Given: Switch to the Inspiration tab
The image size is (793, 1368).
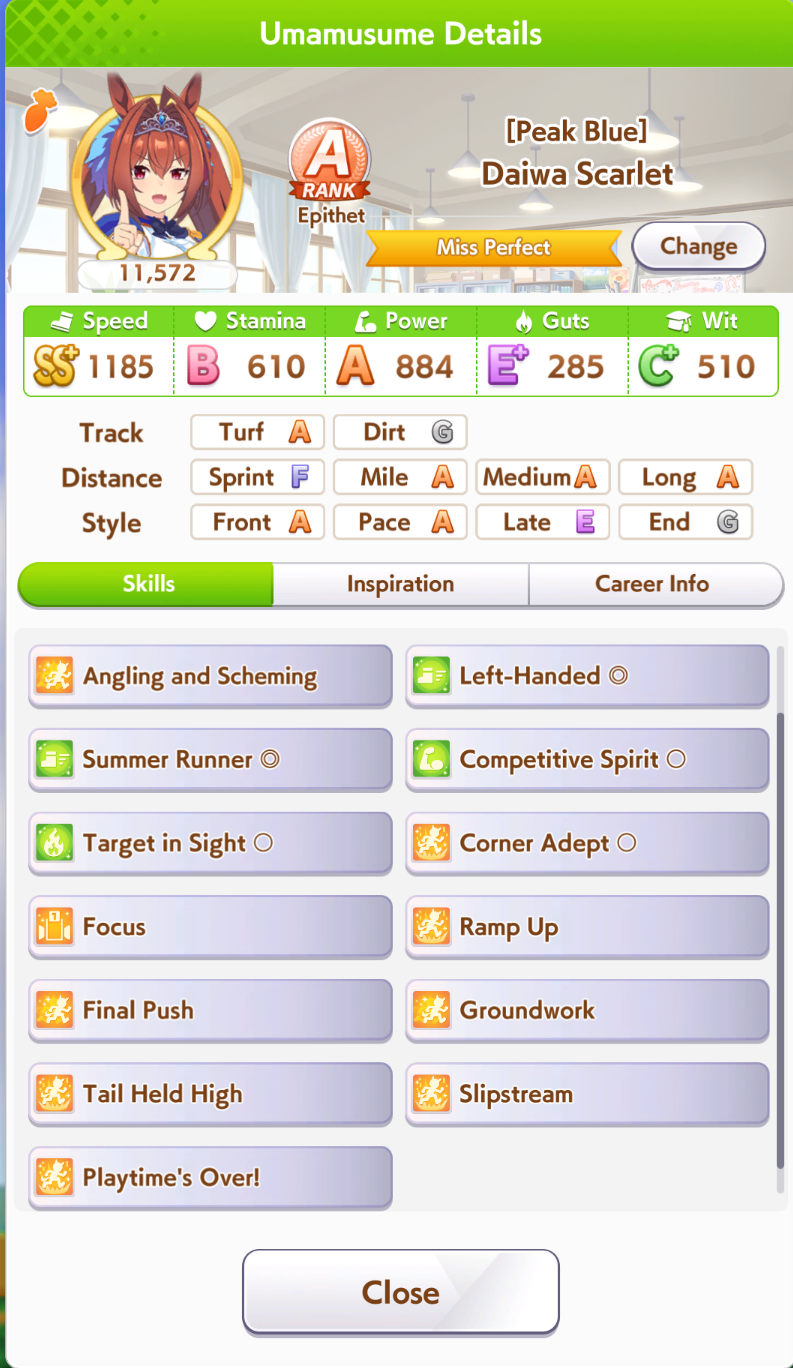Looking at the screenshot, I should click(x=400, y=584).
